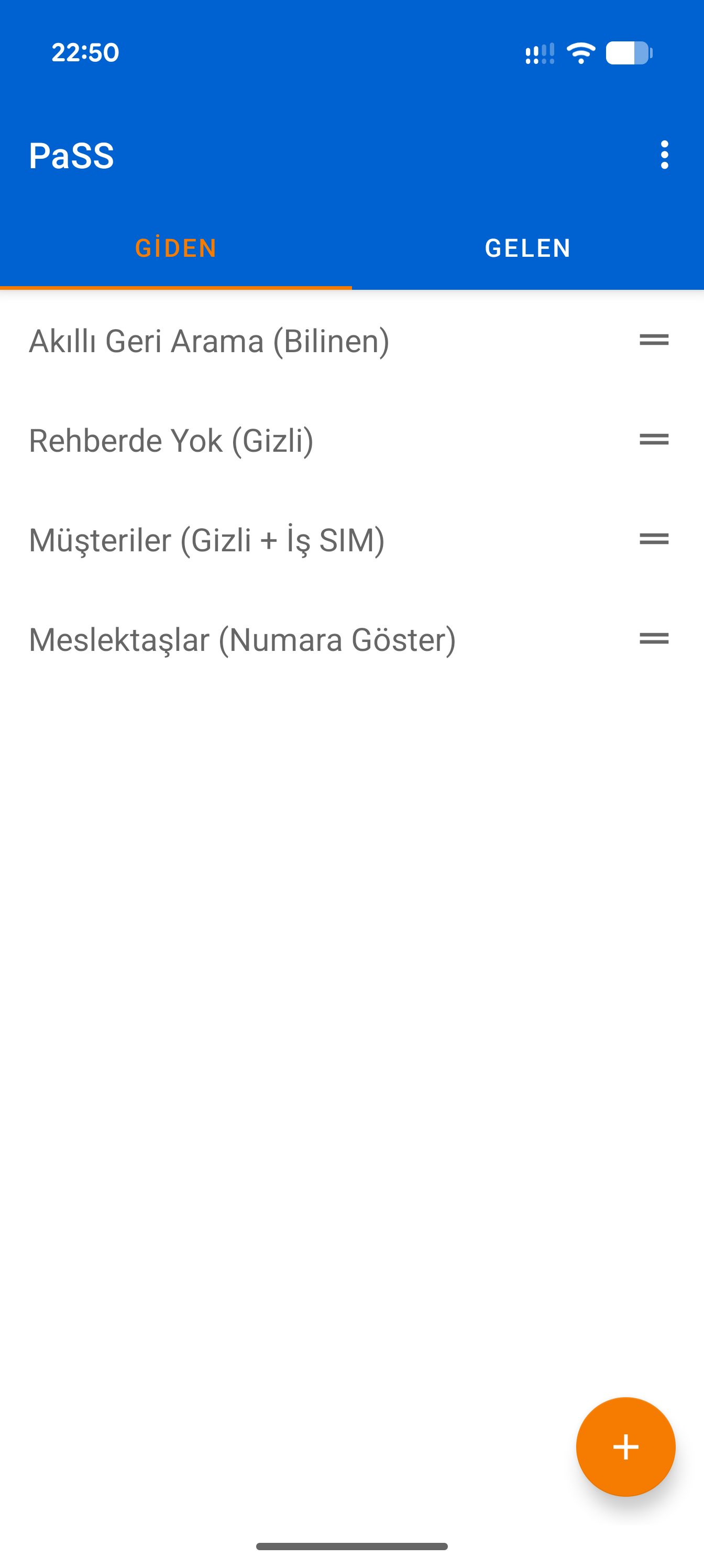
Task: Grab the drag handle beside Akıllı Geri Arama
Action: pyautogui.click(x=654, y=340)
